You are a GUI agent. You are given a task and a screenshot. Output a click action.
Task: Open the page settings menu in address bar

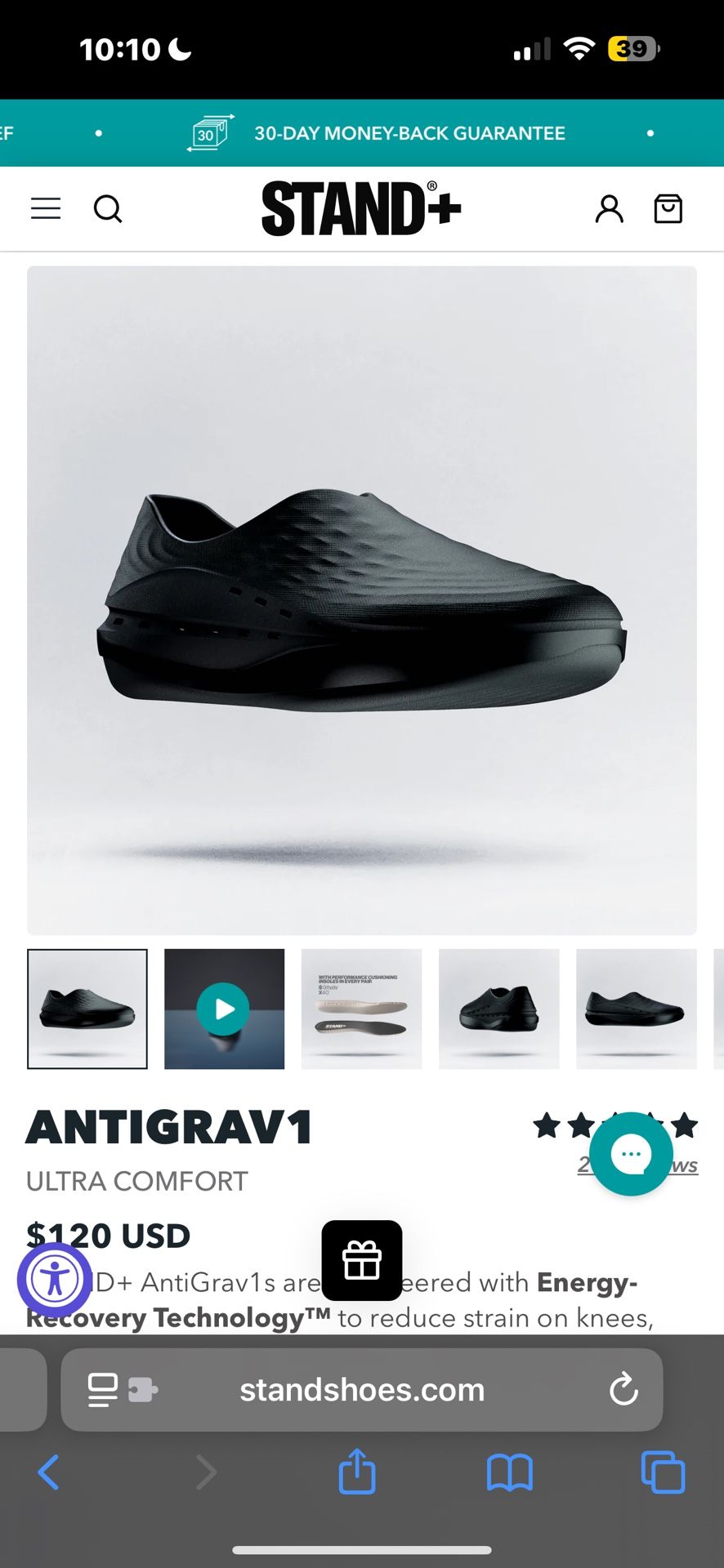coord(123,1389)
